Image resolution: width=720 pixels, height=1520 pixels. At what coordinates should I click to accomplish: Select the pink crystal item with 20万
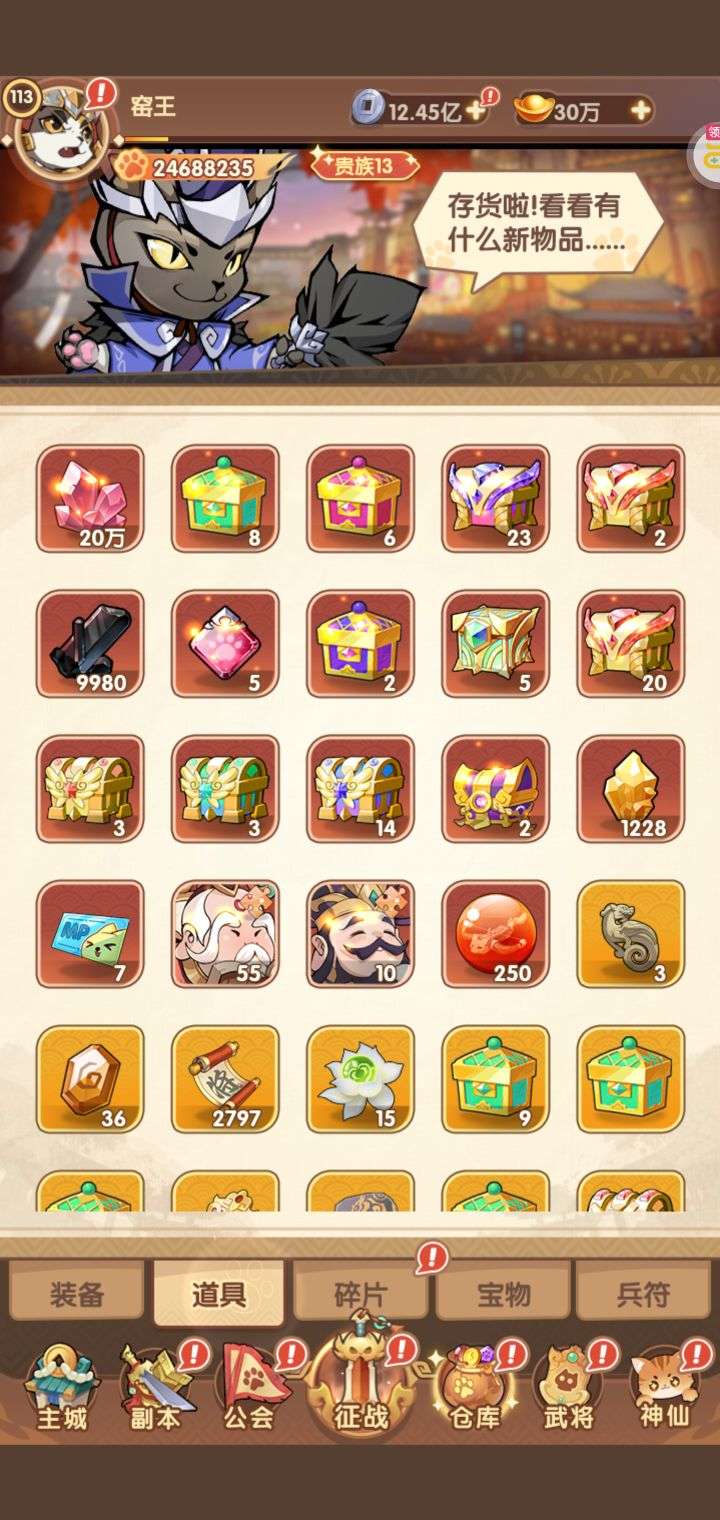pyautogui.click(x=90, y=498)
